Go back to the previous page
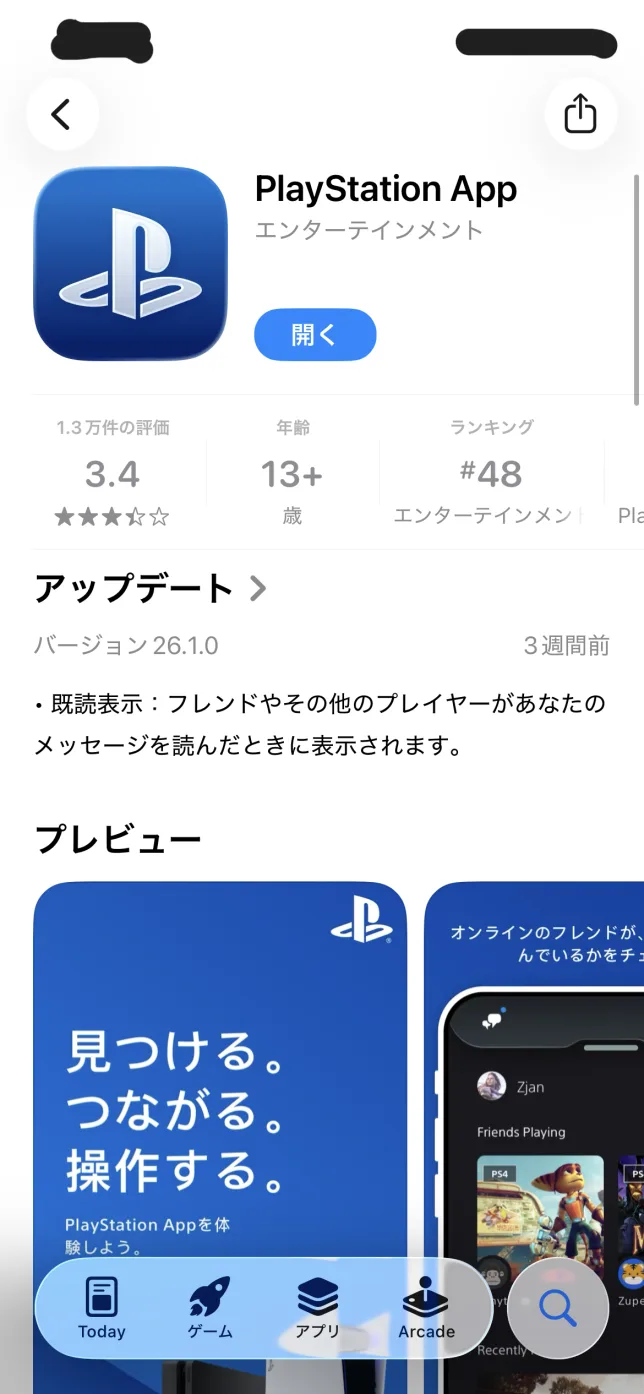This screenshot has width=644, height=1394. click(62, 114)
